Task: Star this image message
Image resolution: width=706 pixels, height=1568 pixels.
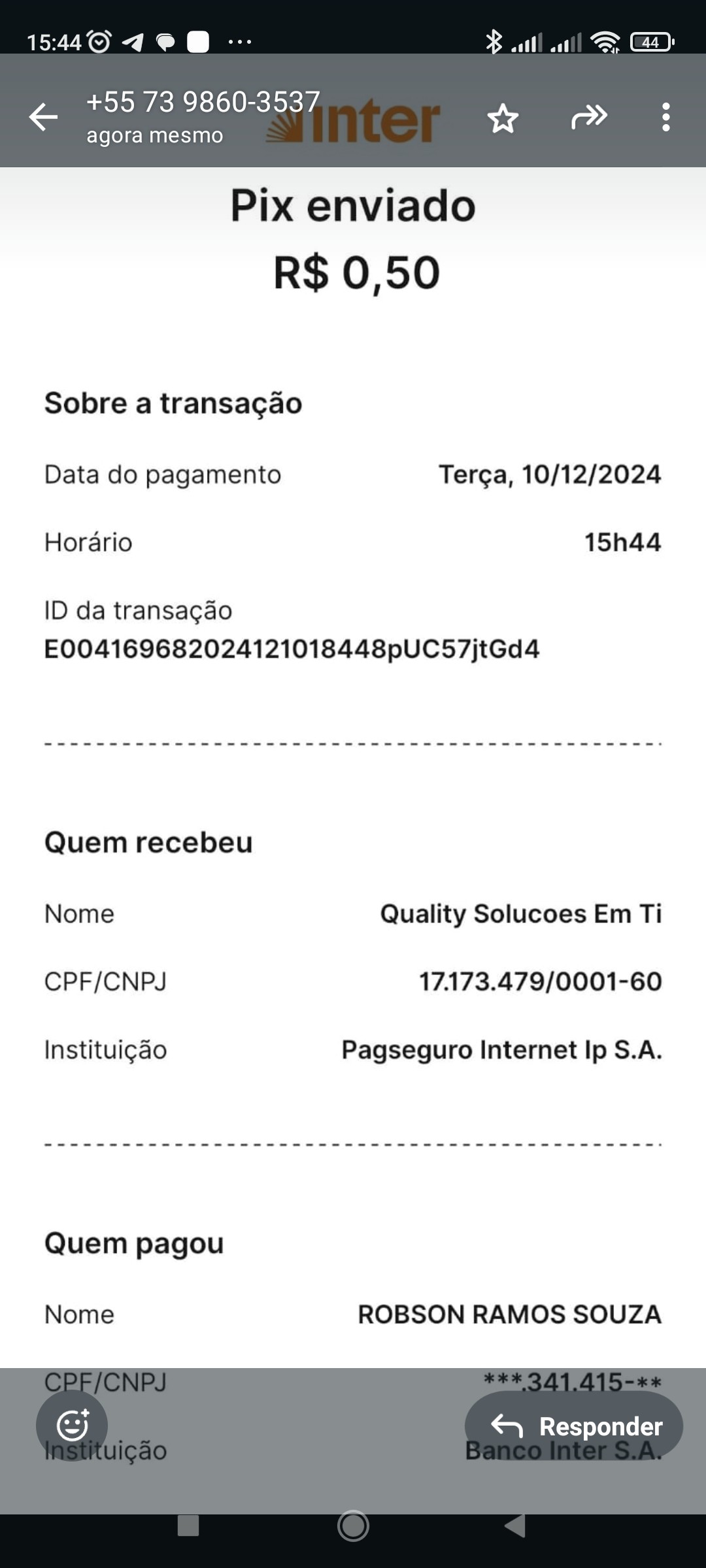Action: (503, 118)
